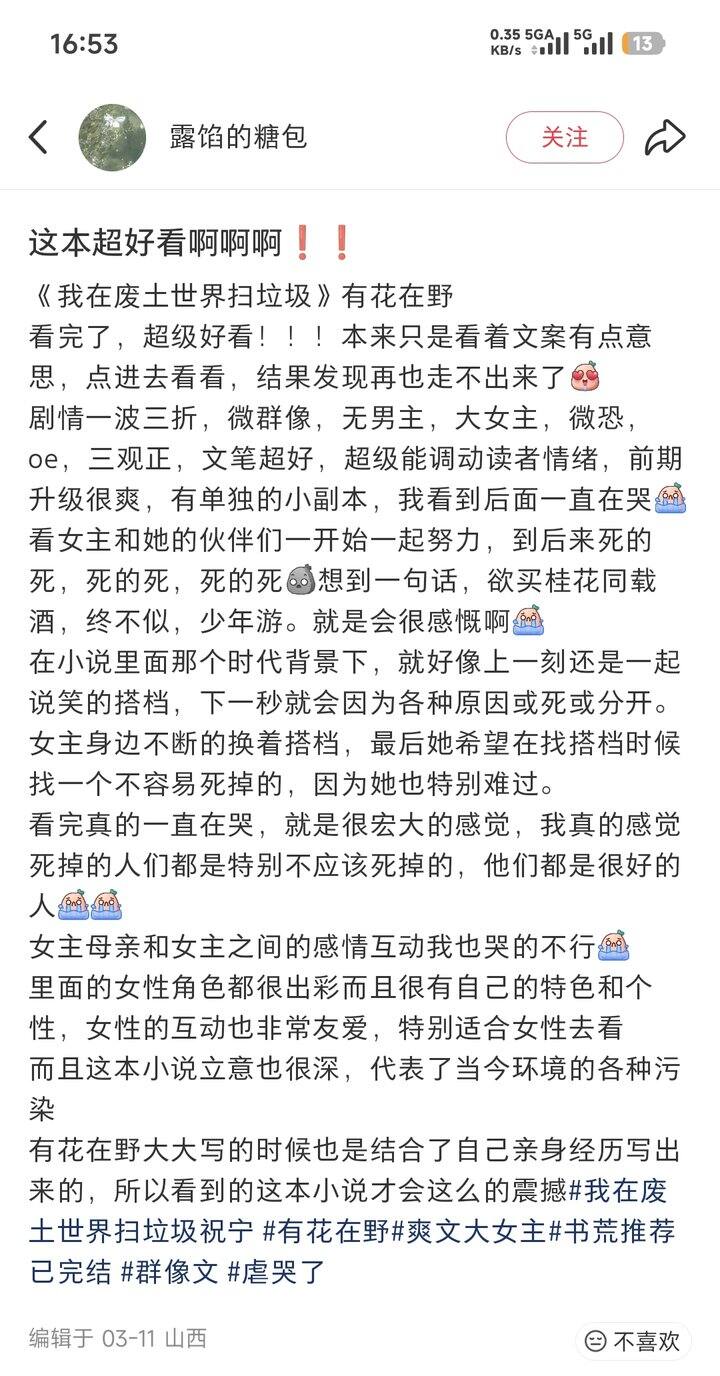Open hashtag #群像文
The height and width of the screenshot is (1376, 720).
170,1265
